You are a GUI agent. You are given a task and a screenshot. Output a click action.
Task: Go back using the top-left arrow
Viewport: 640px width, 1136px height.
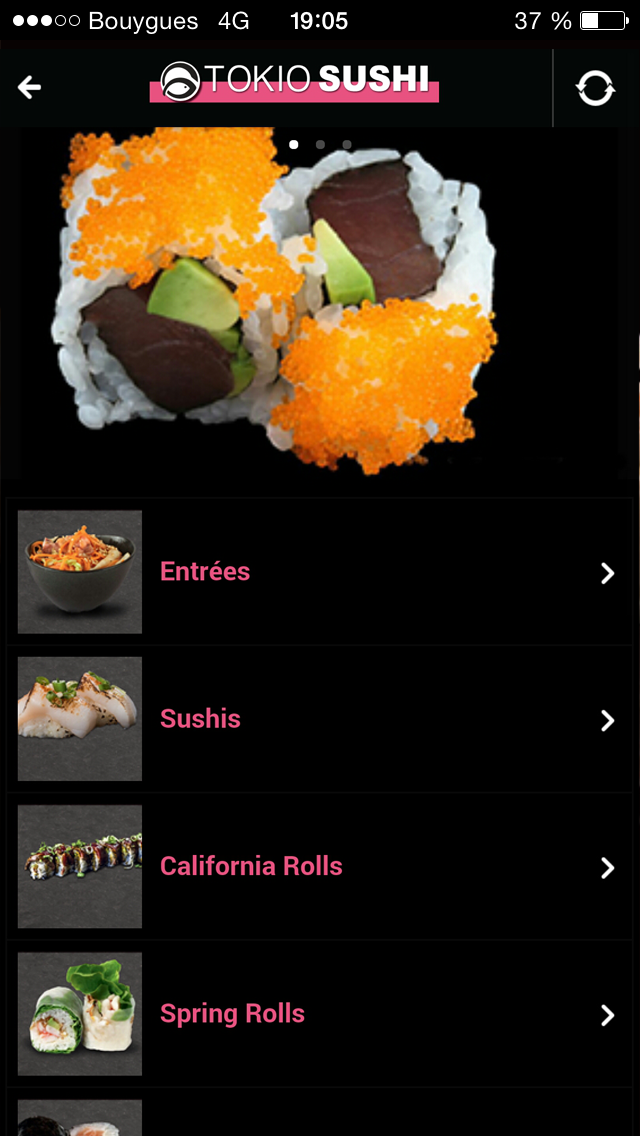pyautogui.click(x=29, y=88)
